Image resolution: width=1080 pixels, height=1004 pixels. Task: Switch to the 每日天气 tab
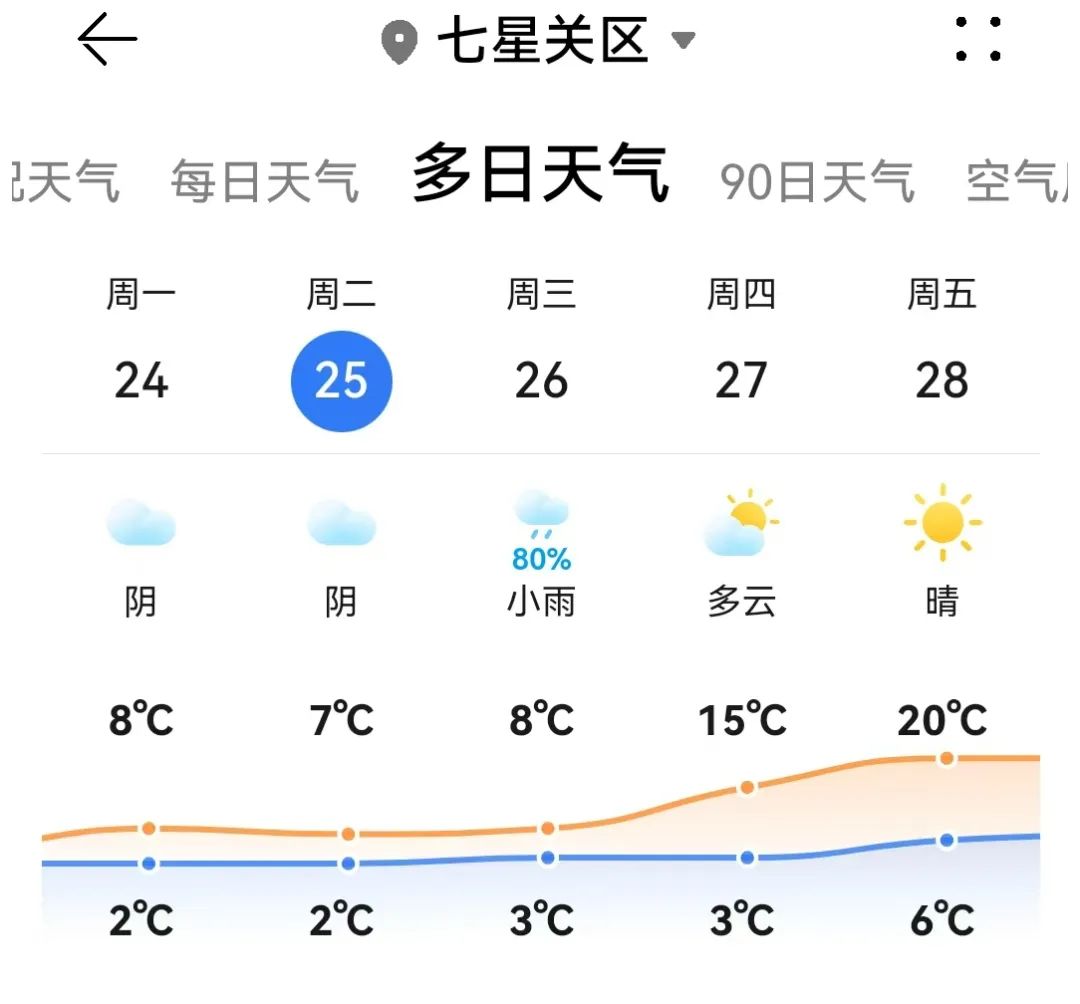264,182
